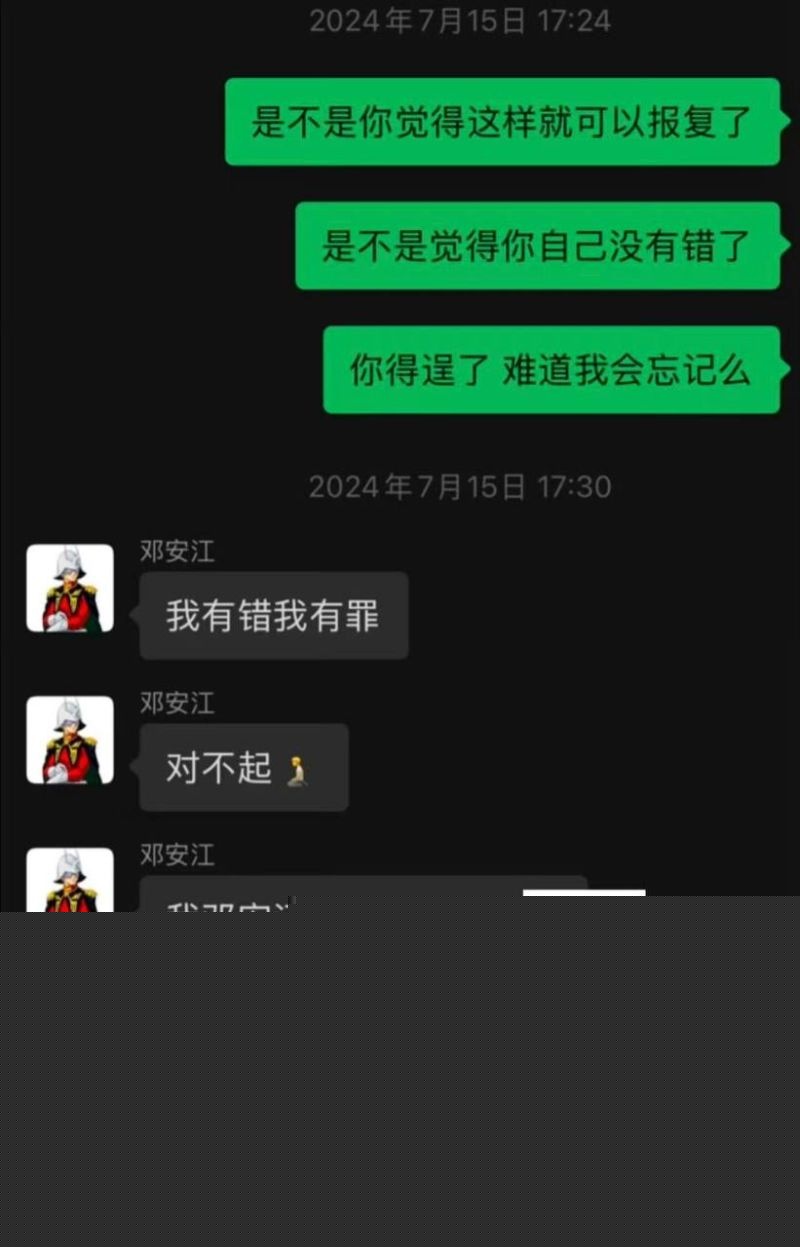Click the 邓安江 name above the last bubble
The image size is (800, 1247).
click(x=177, y=855)
